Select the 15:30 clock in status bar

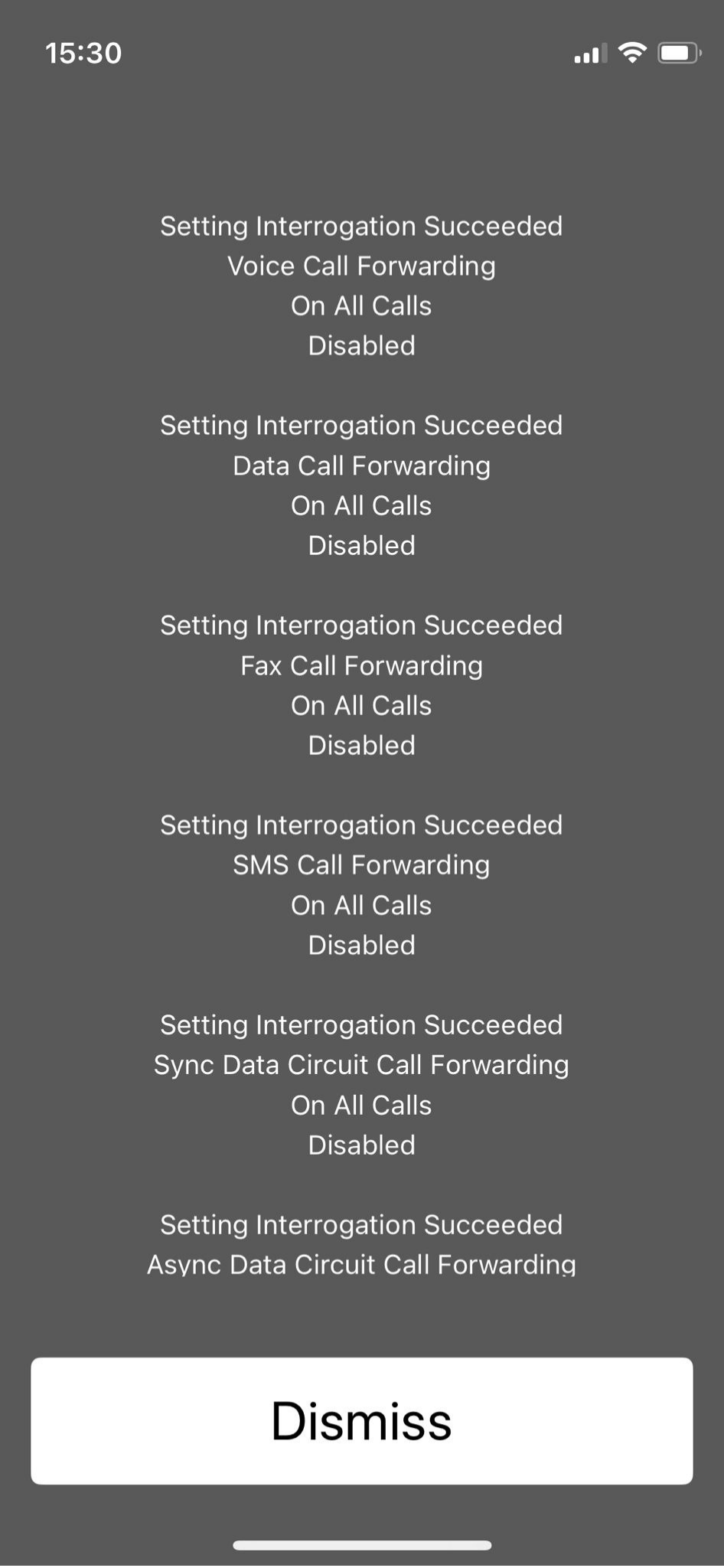82,52
